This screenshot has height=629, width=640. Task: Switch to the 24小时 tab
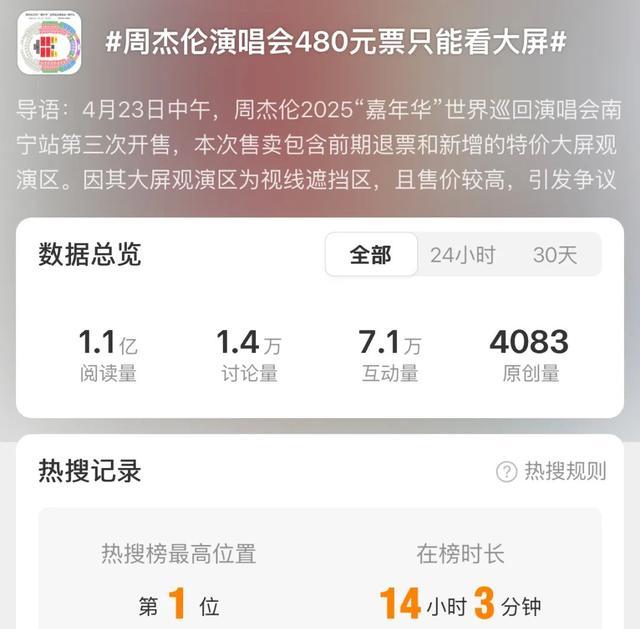462,255
